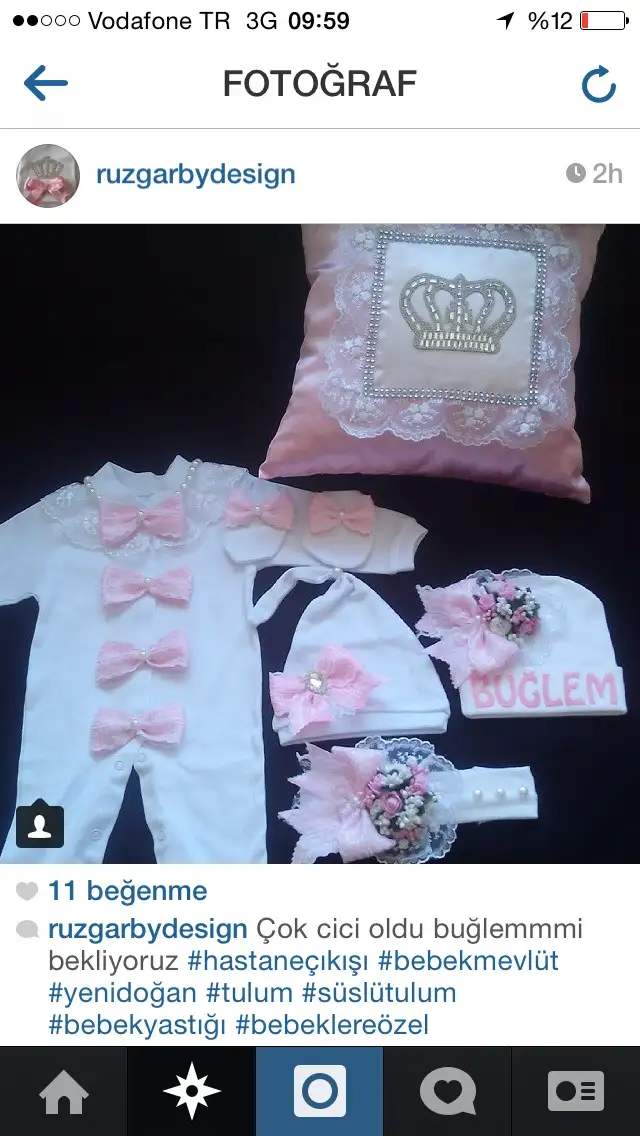Refresh the photo page
The height and width of the screenshot is (1136, 640).
[x=599, y=84]
